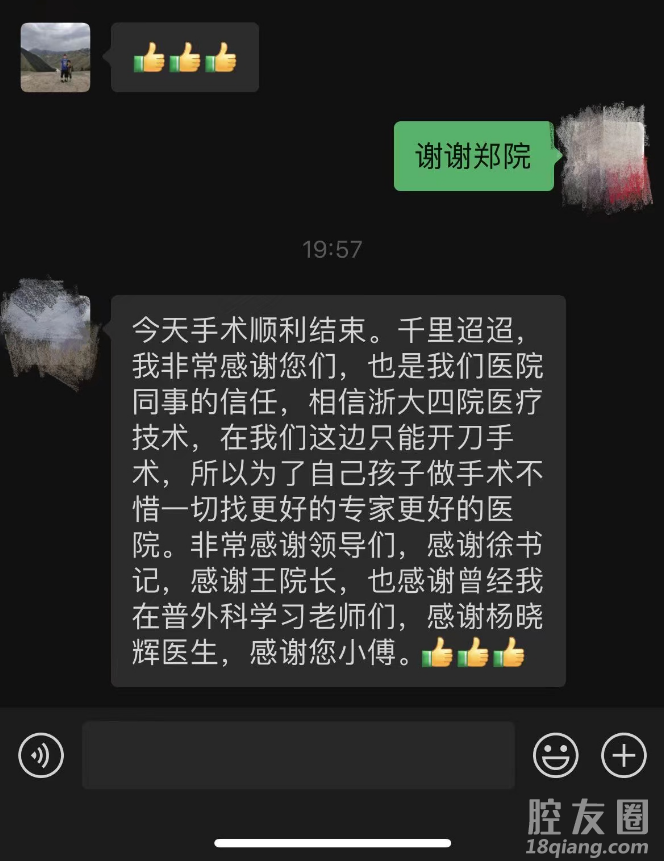The width and height of the screenshot is (664, 864).
Task: Open the emoji sticker panel
Action: [555, 755]
